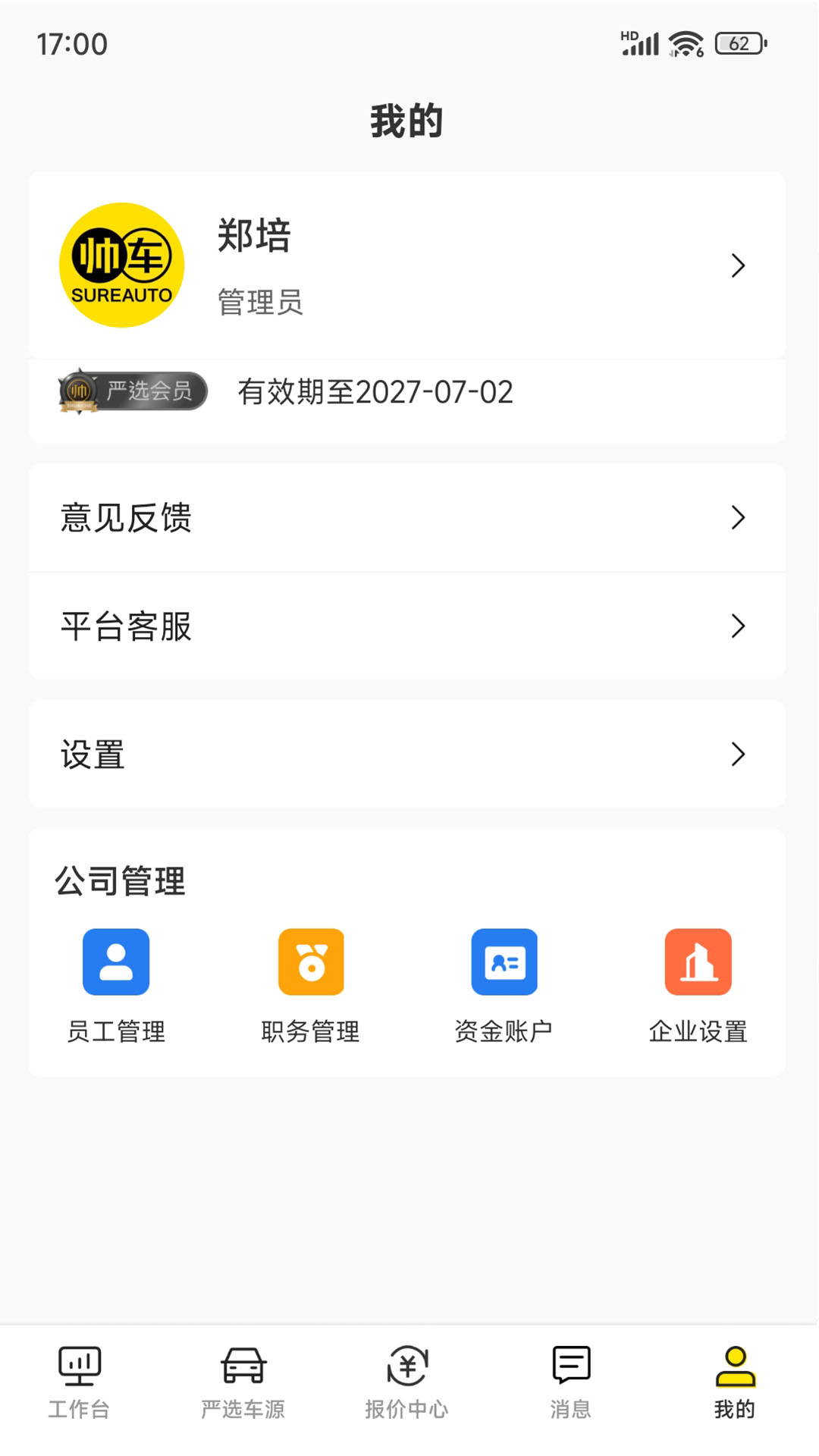Open the 企业设置 enterprise settings icon
Viewport: 819px width, 1456px height.
click(x=698, y=962)
